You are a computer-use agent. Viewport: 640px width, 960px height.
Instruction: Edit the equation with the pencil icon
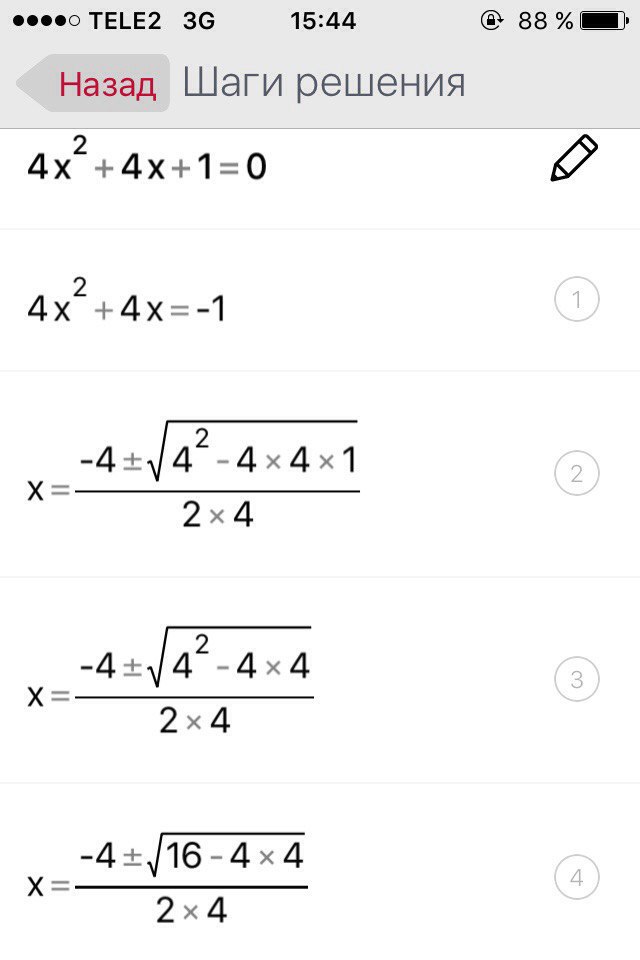tap(573, 159)
